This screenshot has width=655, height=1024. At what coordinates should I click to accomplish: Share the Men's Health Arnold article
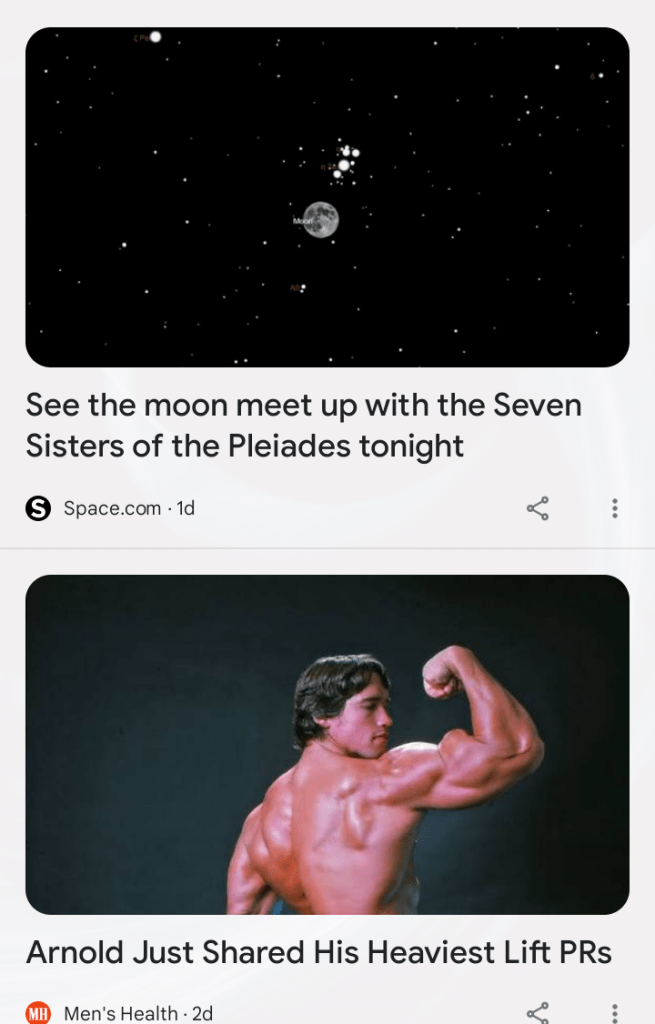click(538, 1013)
